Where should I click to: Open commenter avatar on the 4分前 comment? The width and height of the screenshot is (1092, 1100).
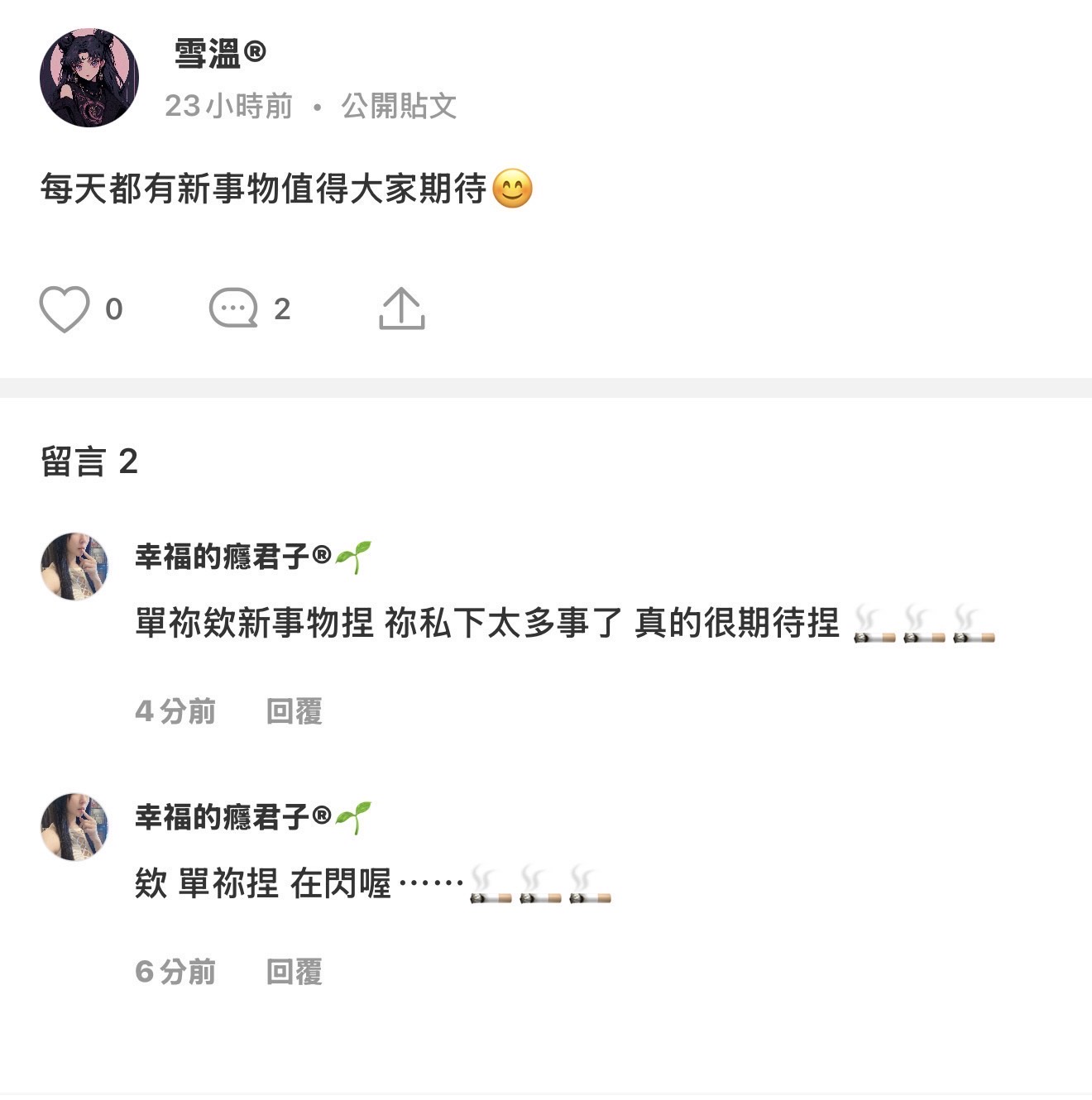[74, 567]
